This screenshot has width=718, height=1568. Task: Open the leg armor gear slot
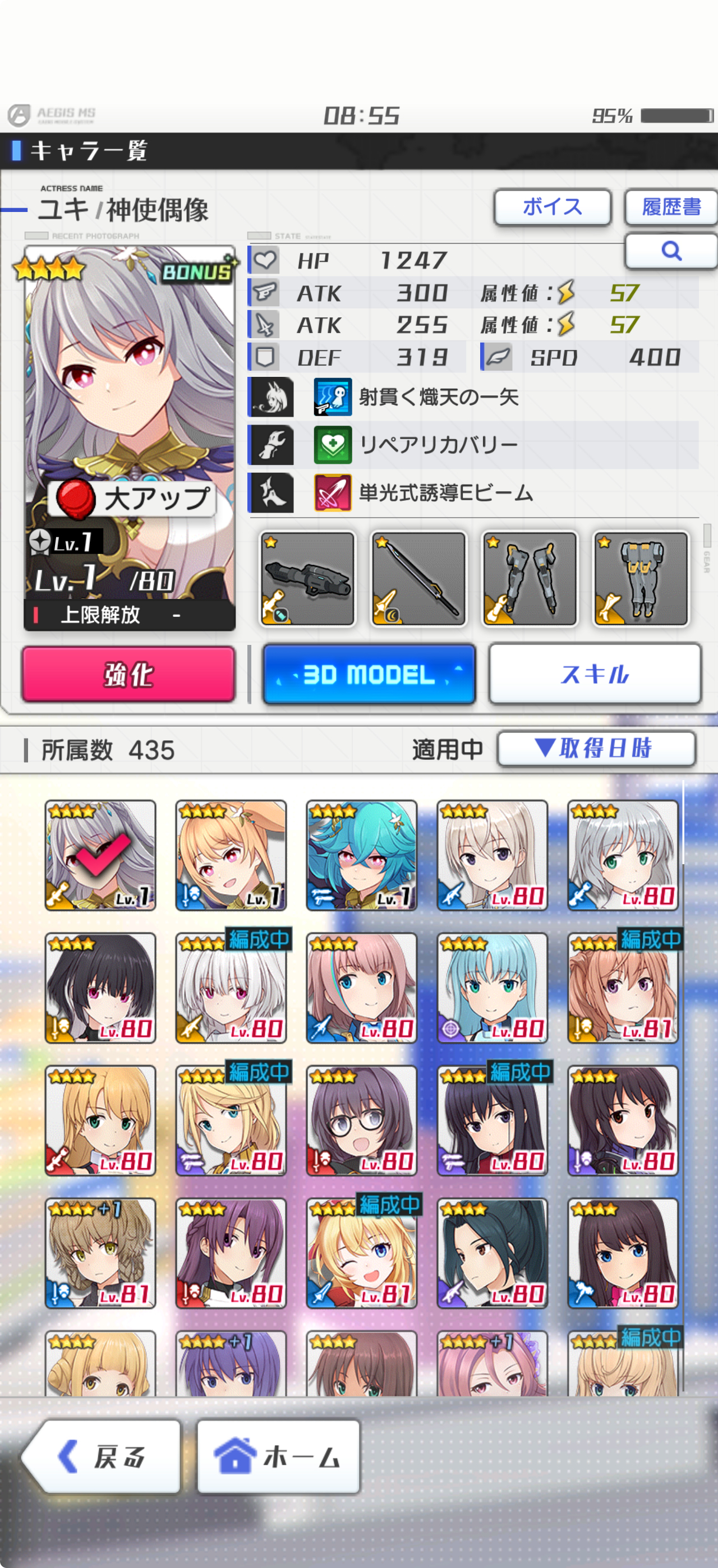click(x=640, y=578)
